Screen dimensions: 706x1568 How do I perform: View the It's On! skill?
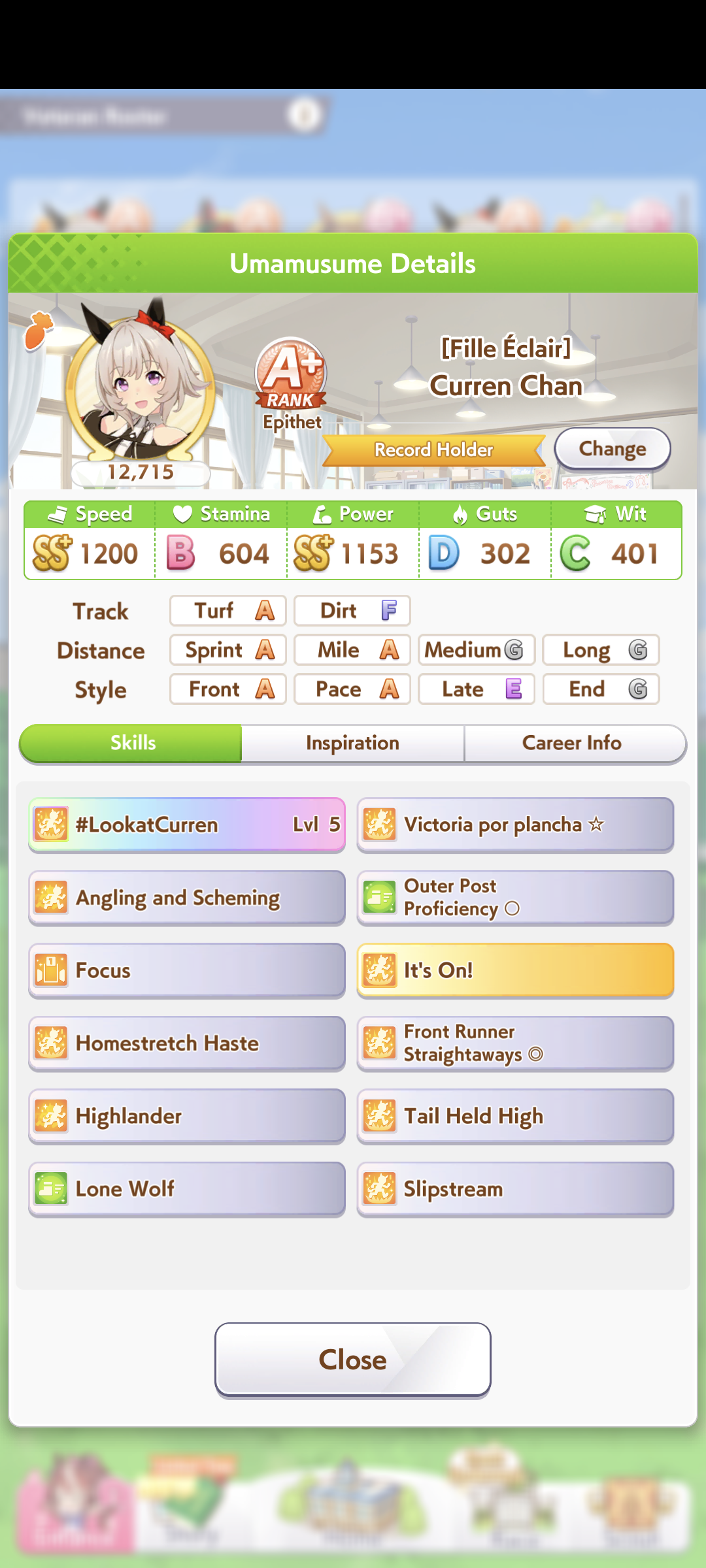tap(515, 970)
